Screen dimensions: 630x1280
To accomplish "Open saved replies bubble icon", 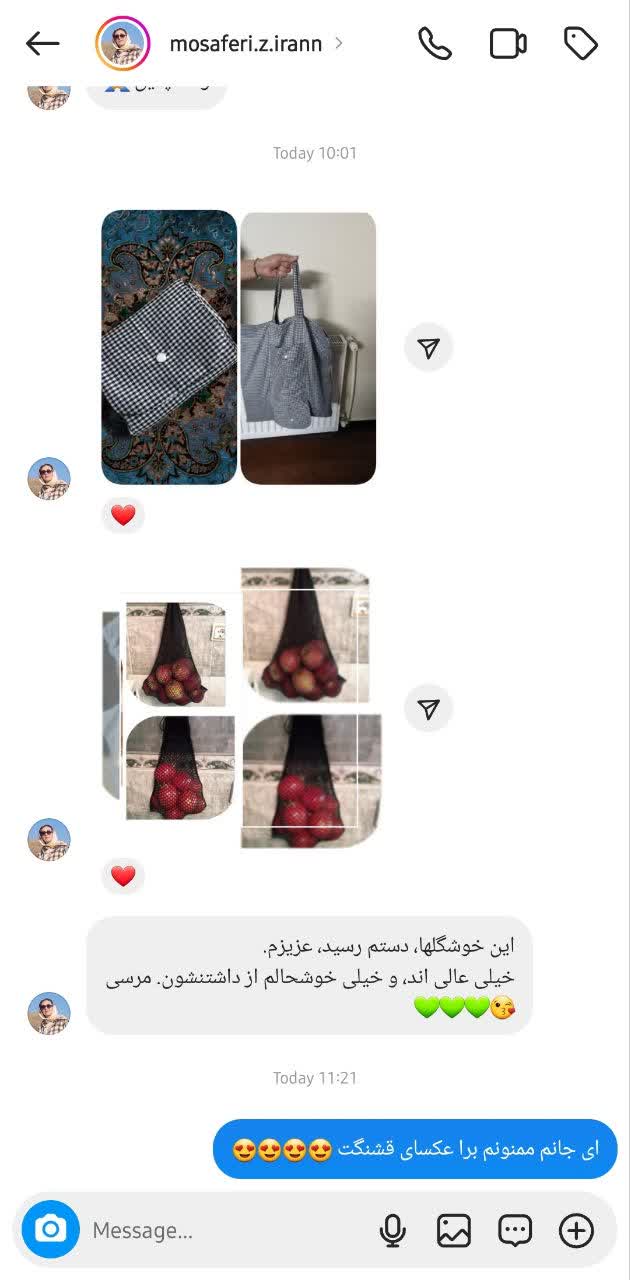I will 515,1230.
